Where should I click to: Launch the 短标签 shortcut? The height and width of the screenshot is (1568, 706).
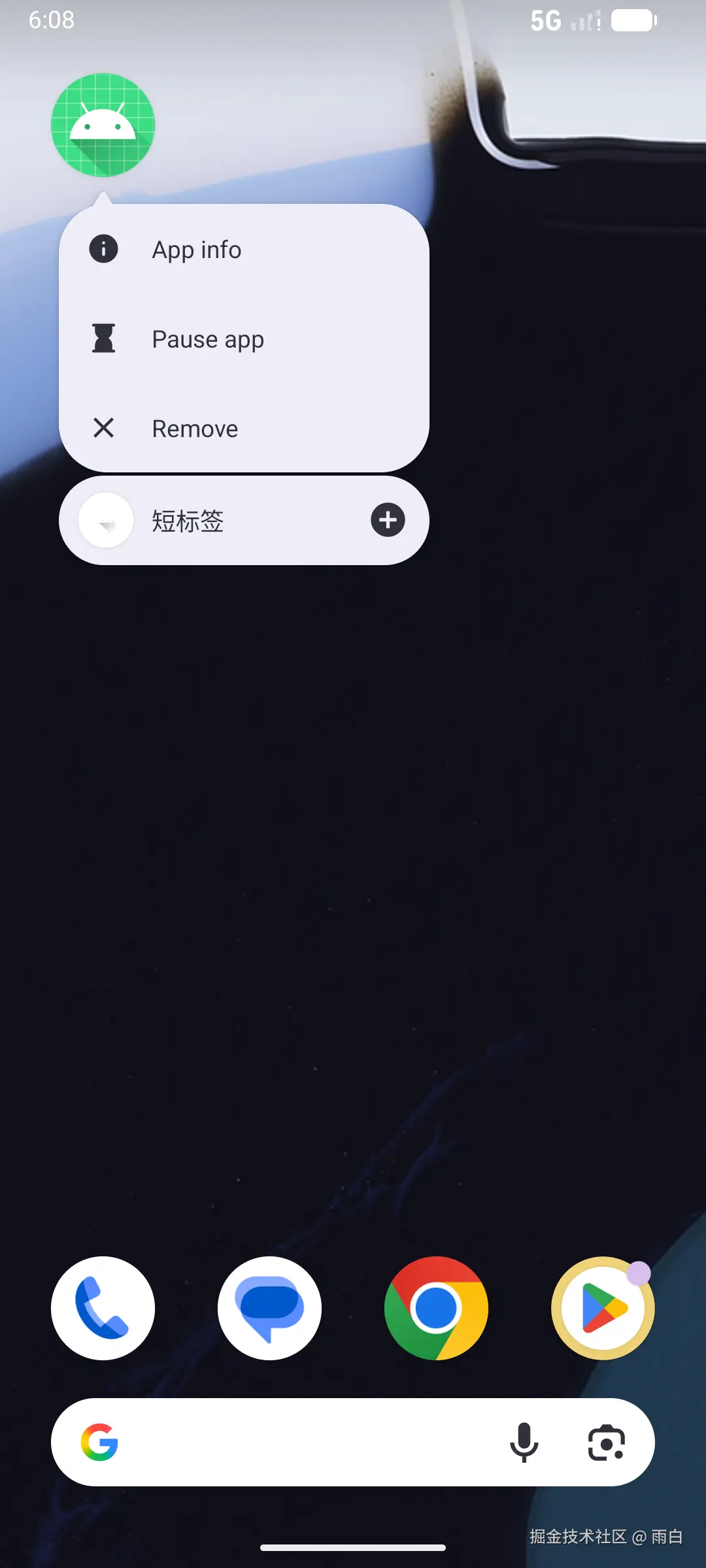coord(188,521)
